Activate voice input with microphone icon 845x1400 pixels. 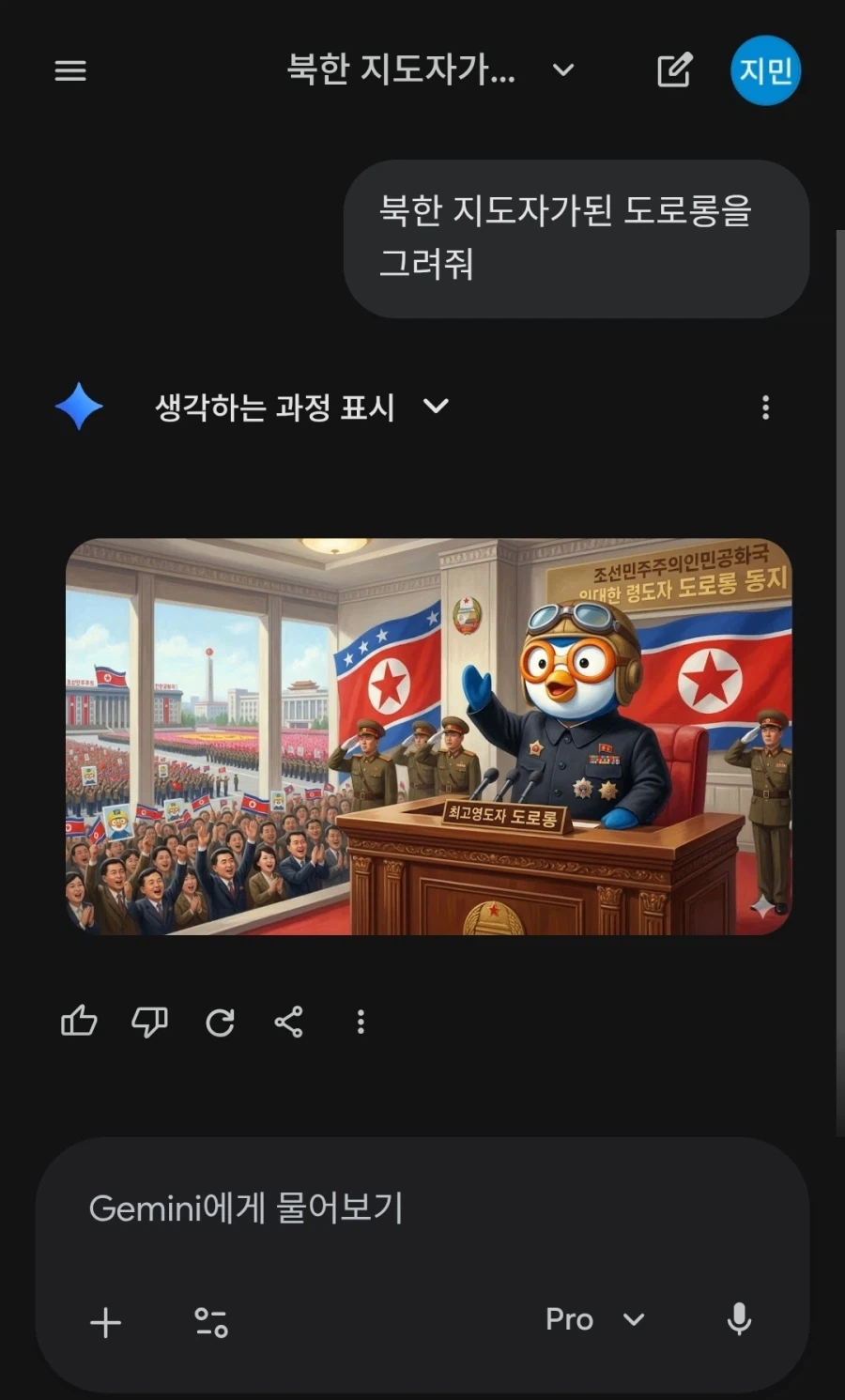tap(741, 1322)
